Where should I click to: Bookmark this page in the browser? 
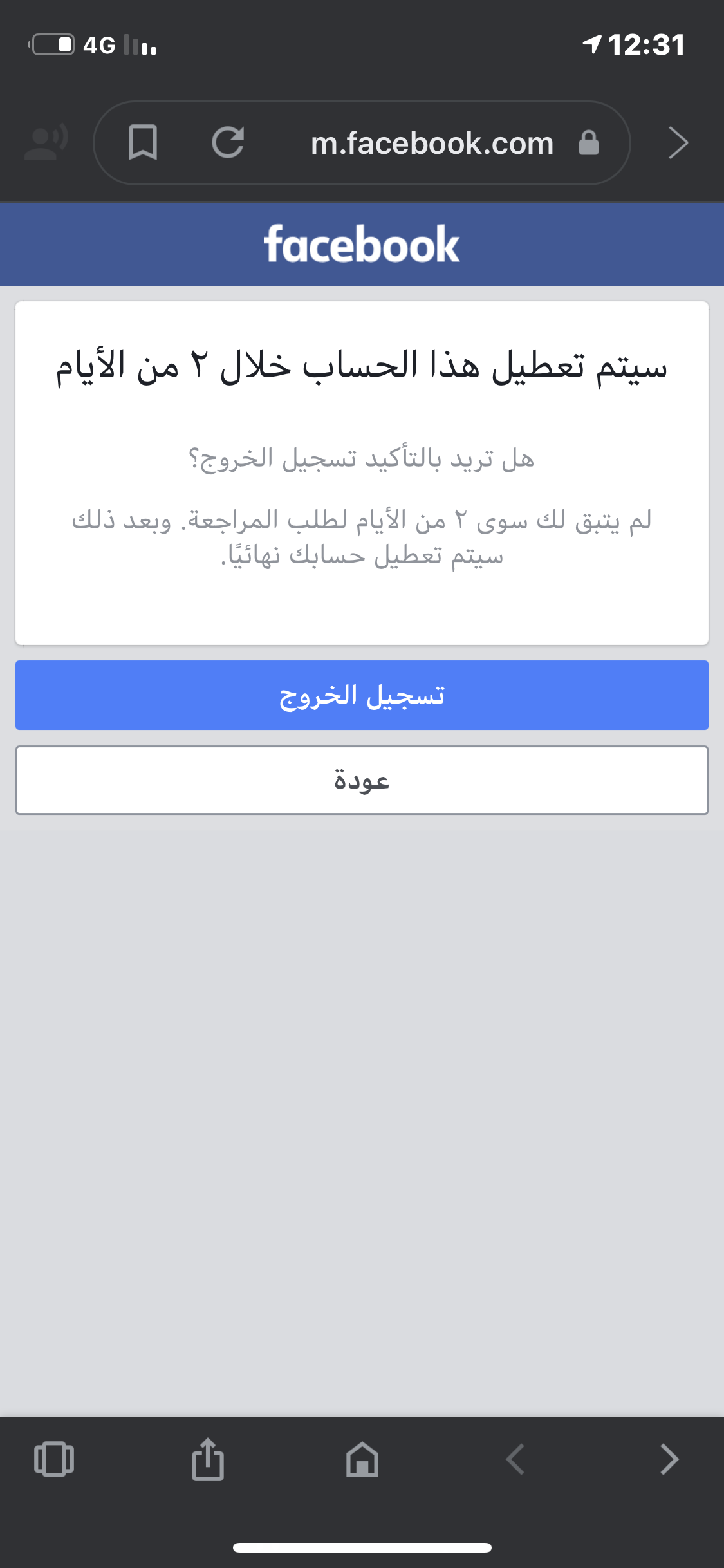[x=143, y=143]
